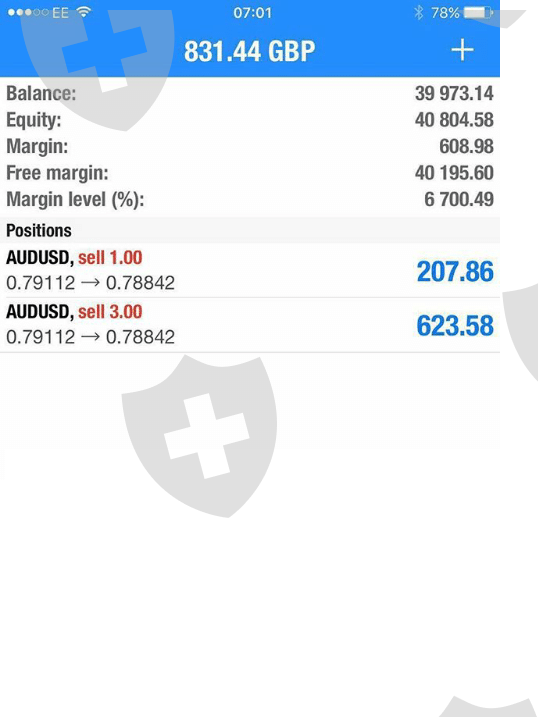The image size is (538, 717).
Task: Open the AUDUSD sell 3.00 position
Action: click(x=250, y=325)
